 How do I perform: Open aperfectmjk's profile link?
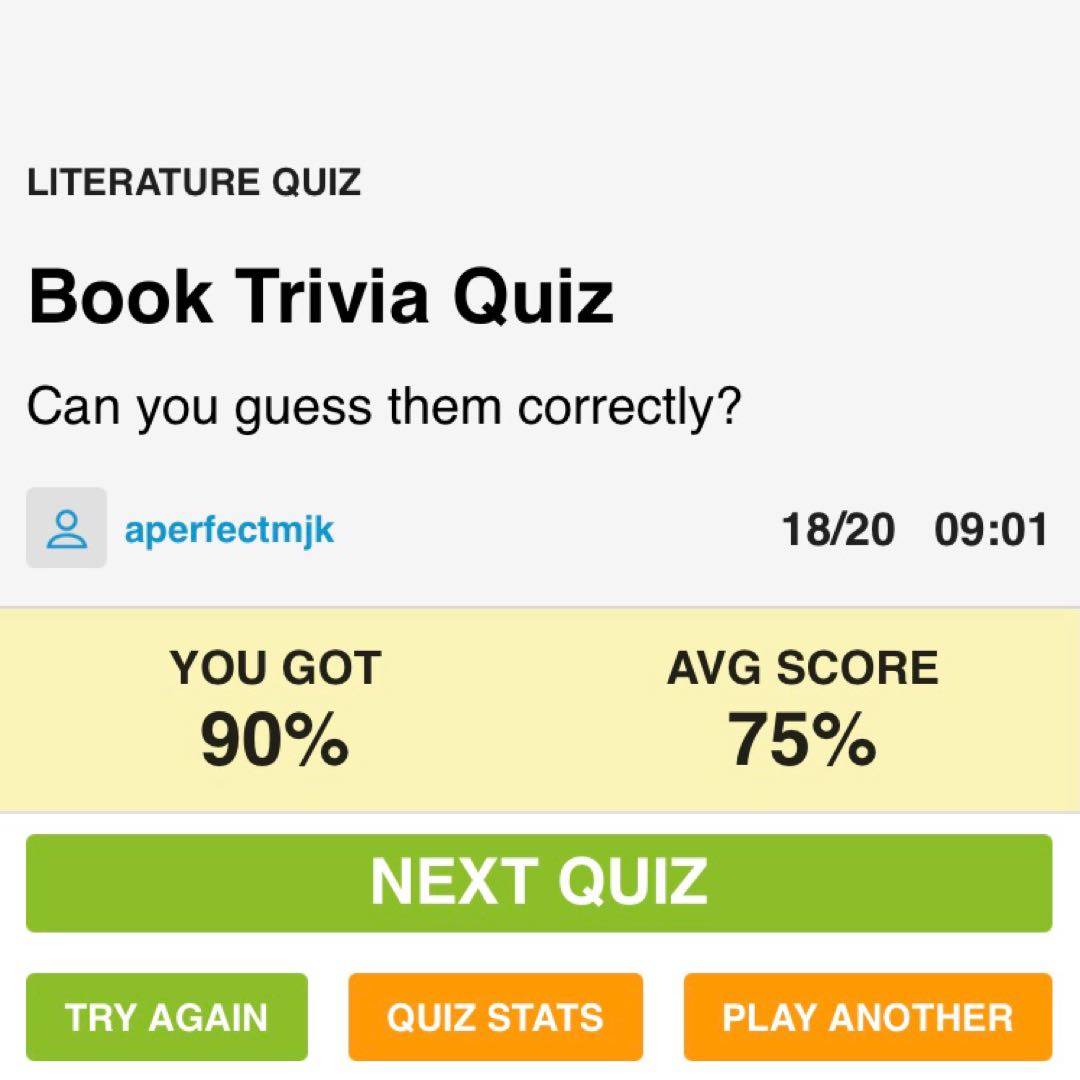[x=229, y=529]
